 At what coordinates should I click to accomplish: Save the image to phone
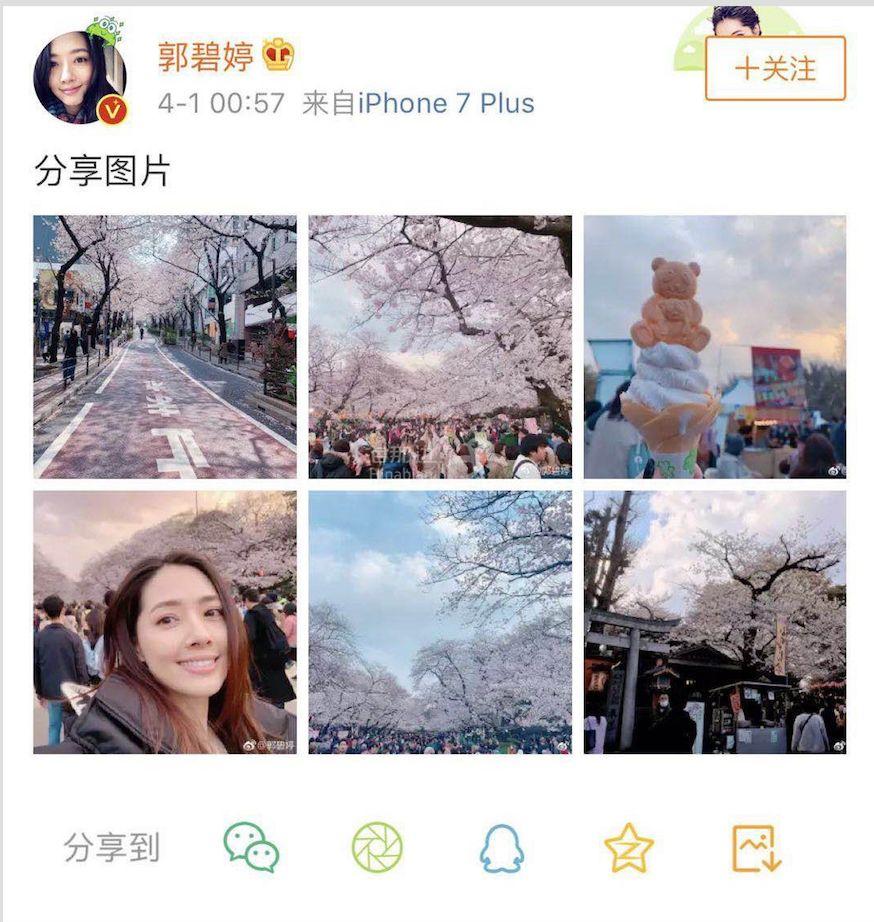pyautogui.click(x=756, y=848)
